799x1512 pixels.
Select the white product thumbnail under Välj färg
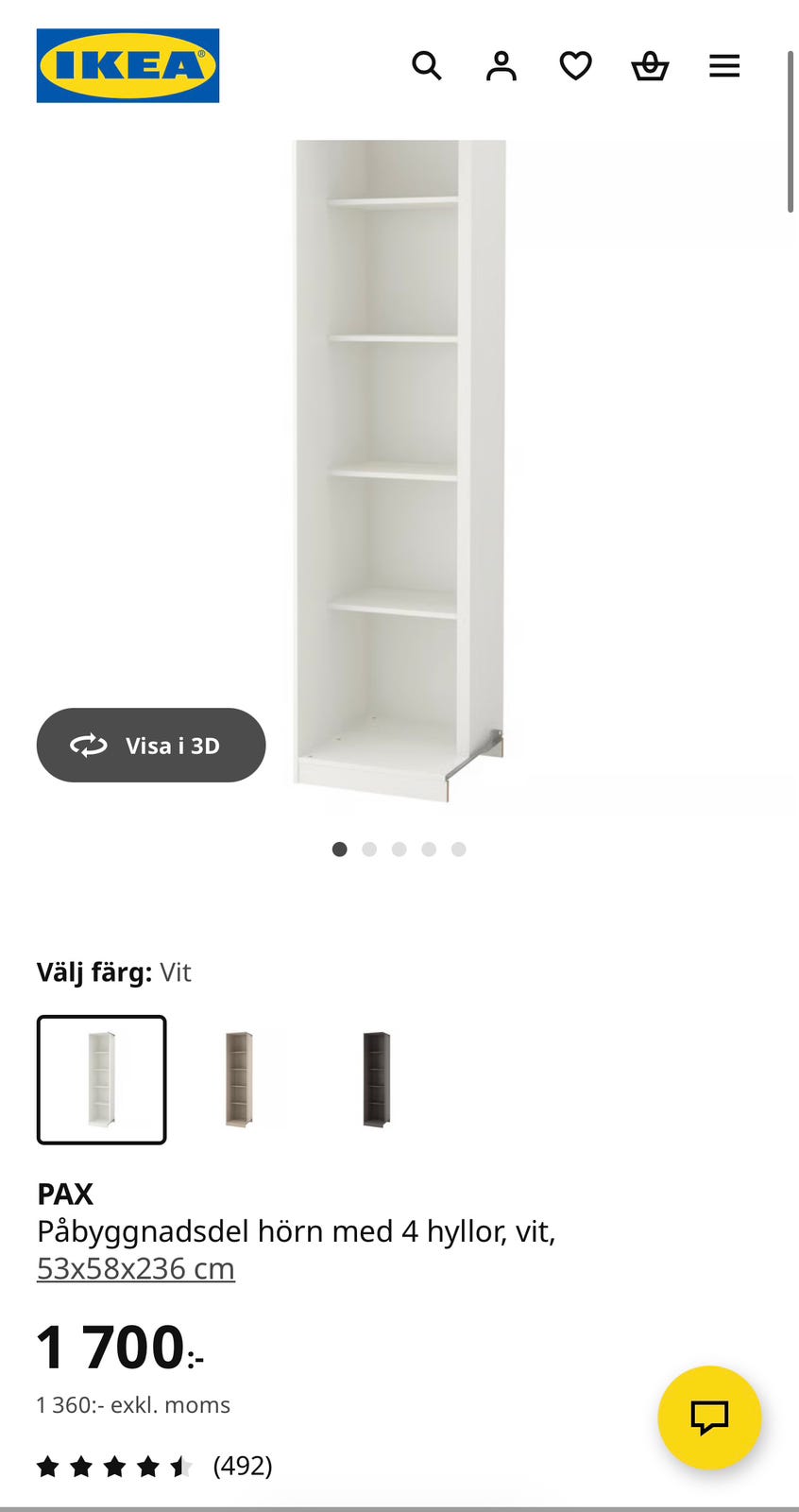(x=101, y=1079)
